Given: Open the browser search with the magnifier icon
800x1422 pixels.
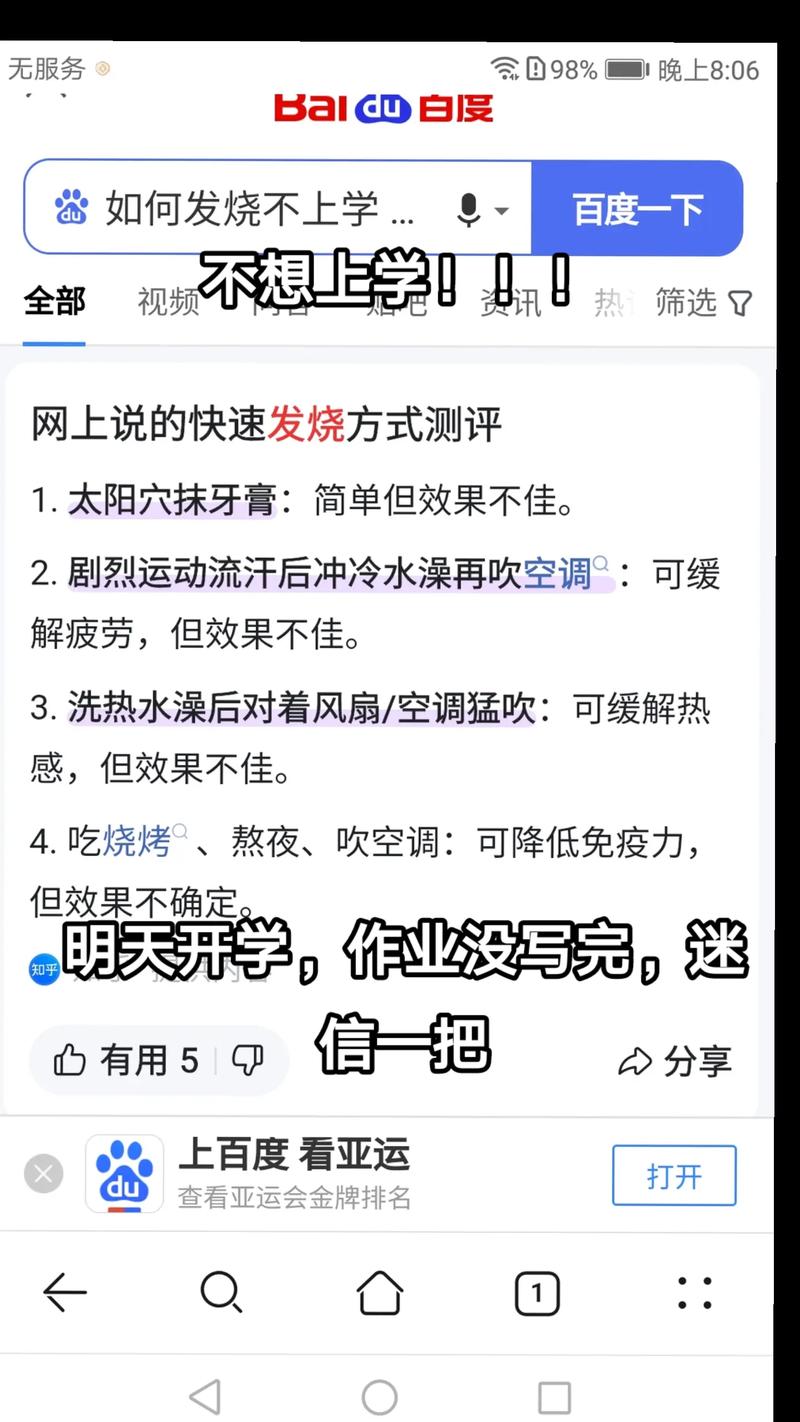Looking at the screenshot, I should coord(222,1293).
